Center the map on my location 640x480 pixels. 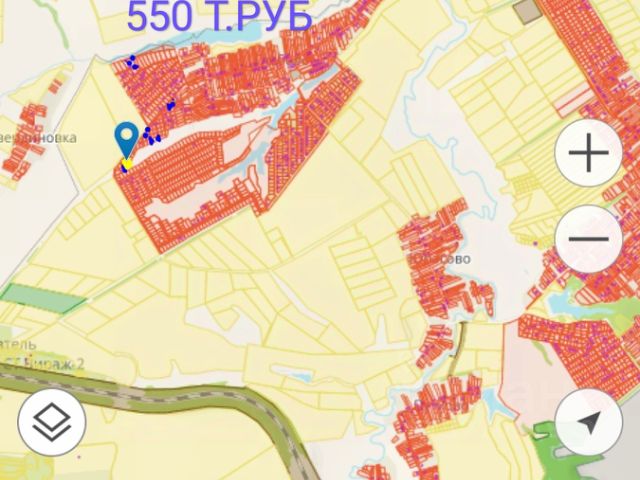click(588, 423)
